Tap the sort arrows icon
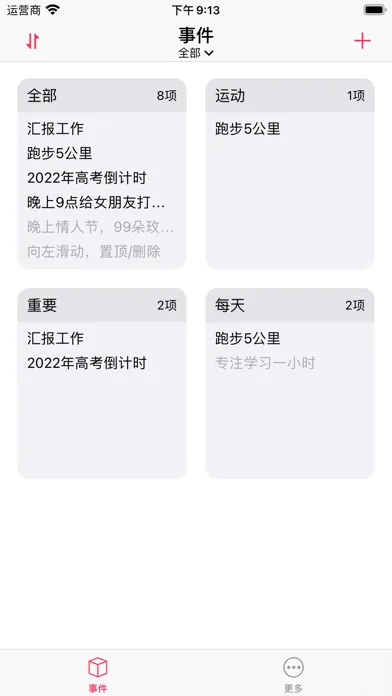 [x=32, y=41]
